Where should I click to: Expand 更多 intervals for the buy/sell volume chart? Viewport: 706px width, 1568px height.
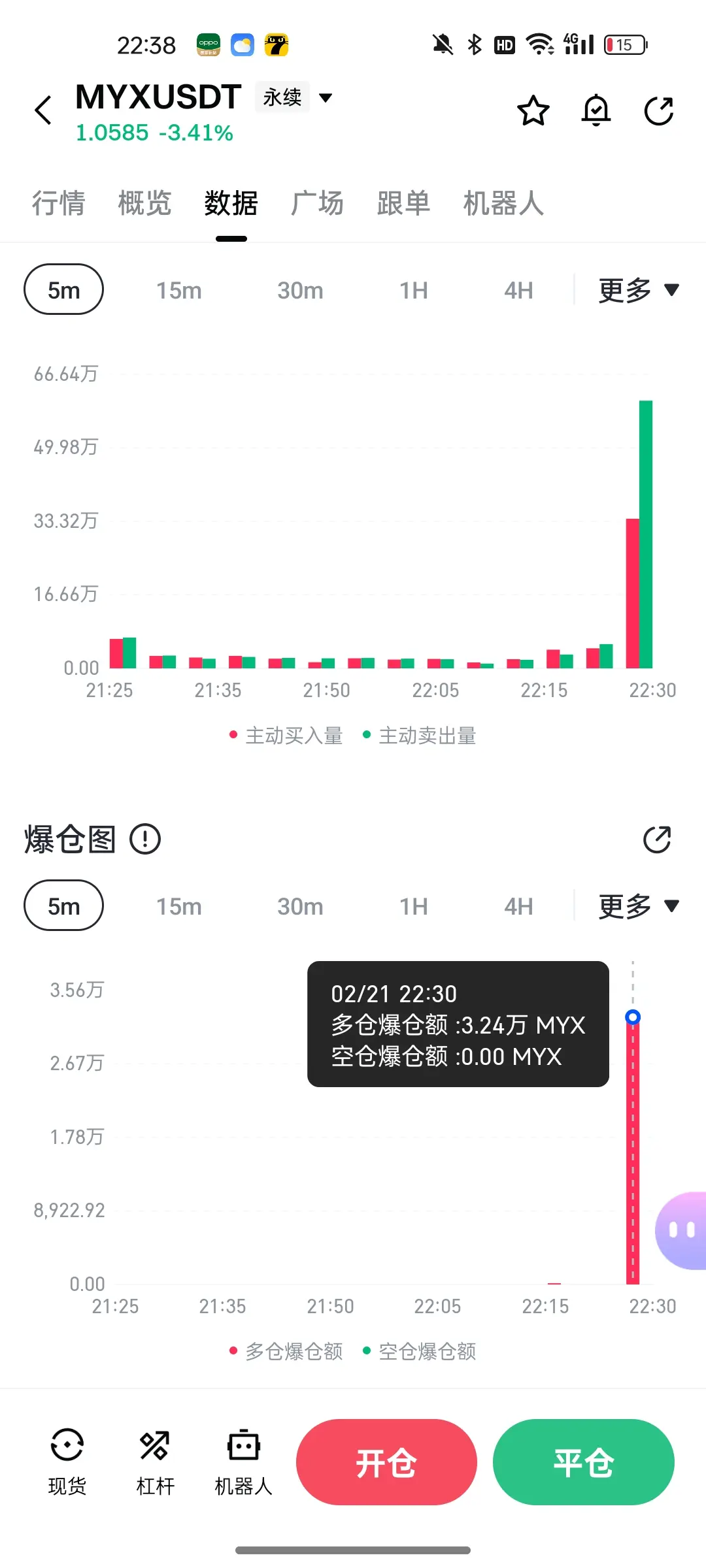click(x=638, y=290)
